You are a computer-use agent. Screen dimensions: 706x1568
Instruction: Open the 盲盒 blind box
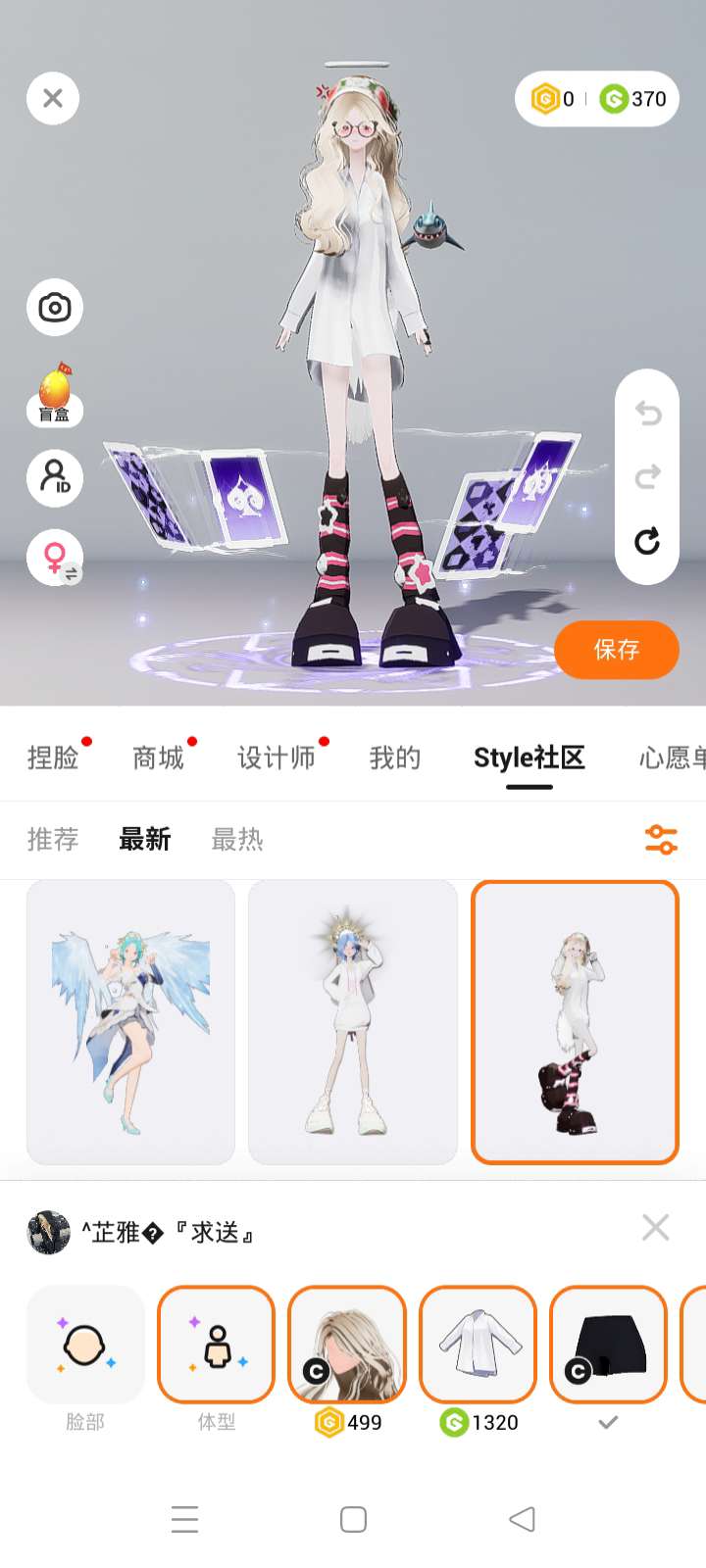(x=54, y=394)
